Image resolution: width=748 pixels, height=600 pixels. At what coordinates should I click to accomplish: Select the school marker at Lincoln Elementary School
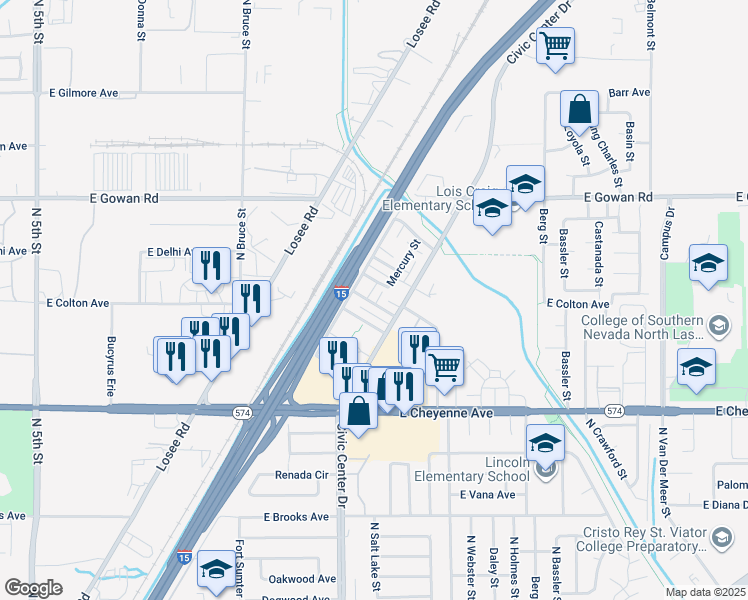[545, 442]
